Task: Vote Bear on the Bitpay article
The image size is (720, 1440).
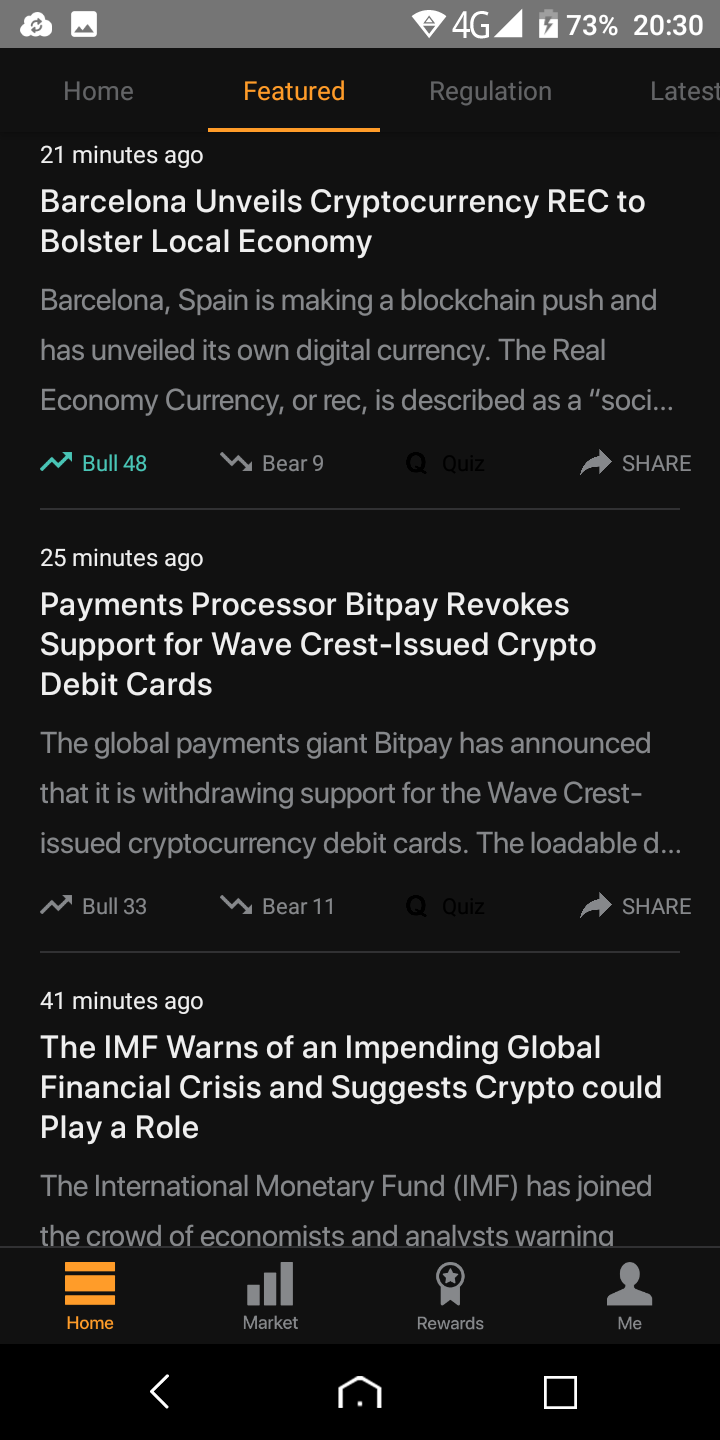Action: coord(277,906)
